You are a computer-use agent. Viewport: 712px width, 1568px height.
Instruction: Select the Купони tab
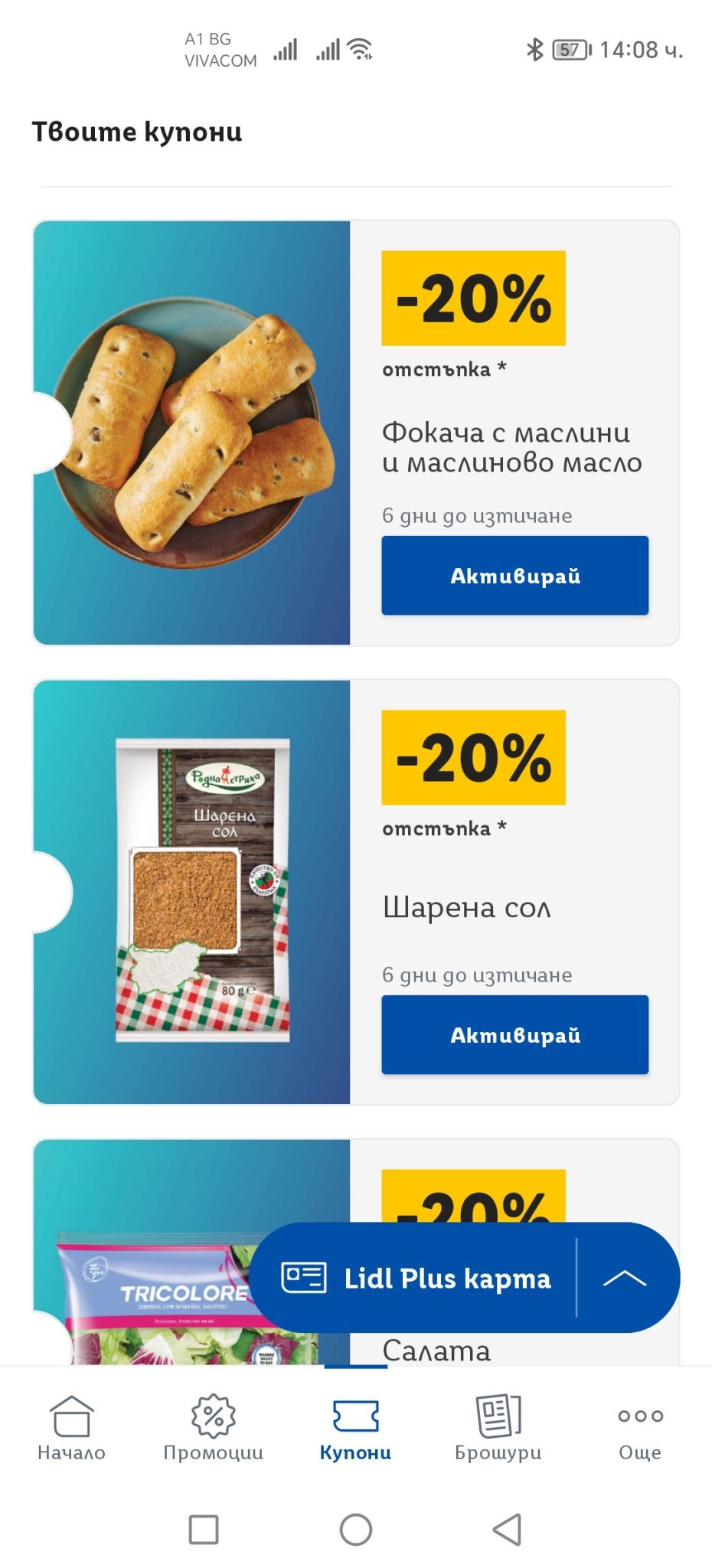coord(355,1428)
